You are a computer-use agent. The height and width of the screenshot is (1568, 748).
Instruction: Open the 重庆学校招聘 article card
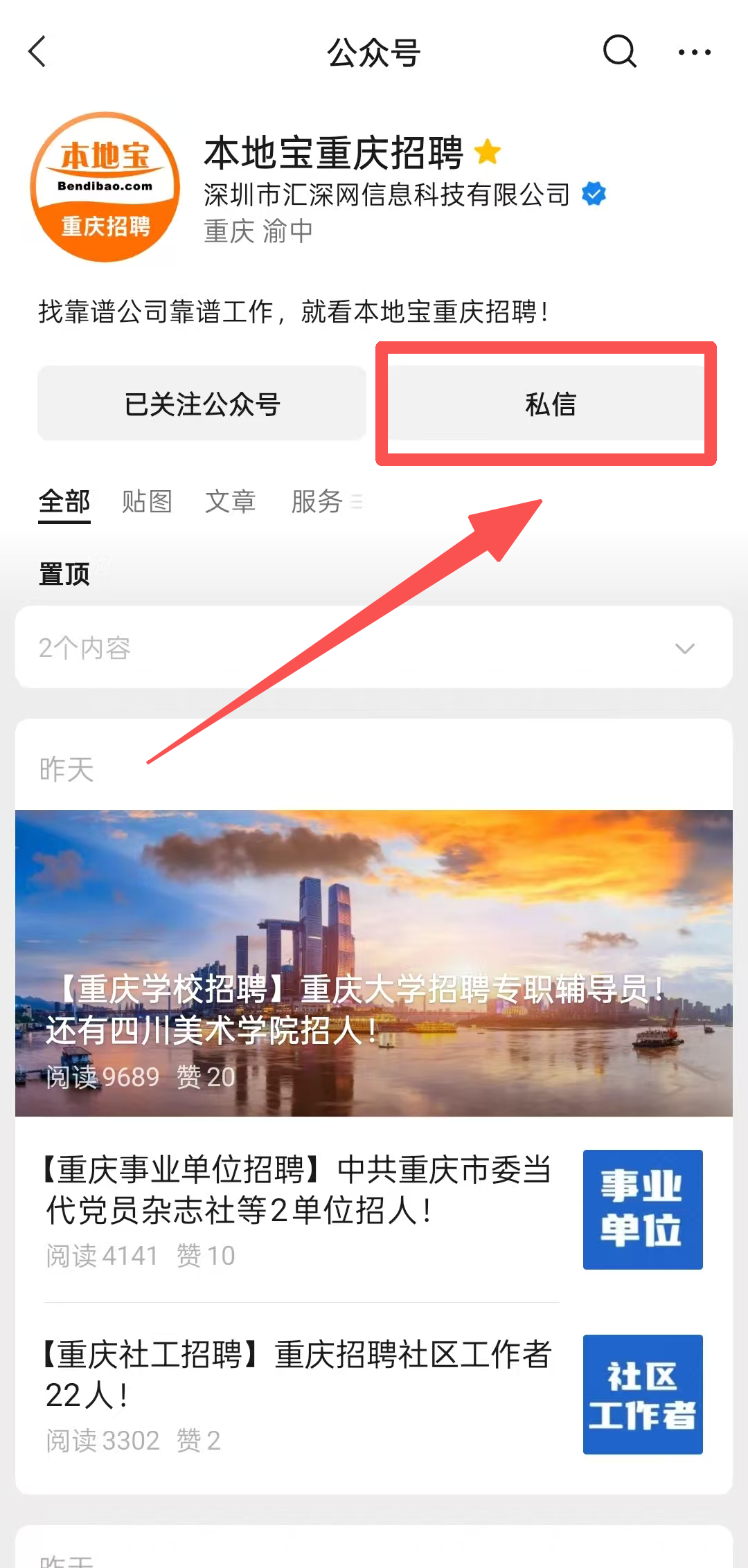pos(374,963)
